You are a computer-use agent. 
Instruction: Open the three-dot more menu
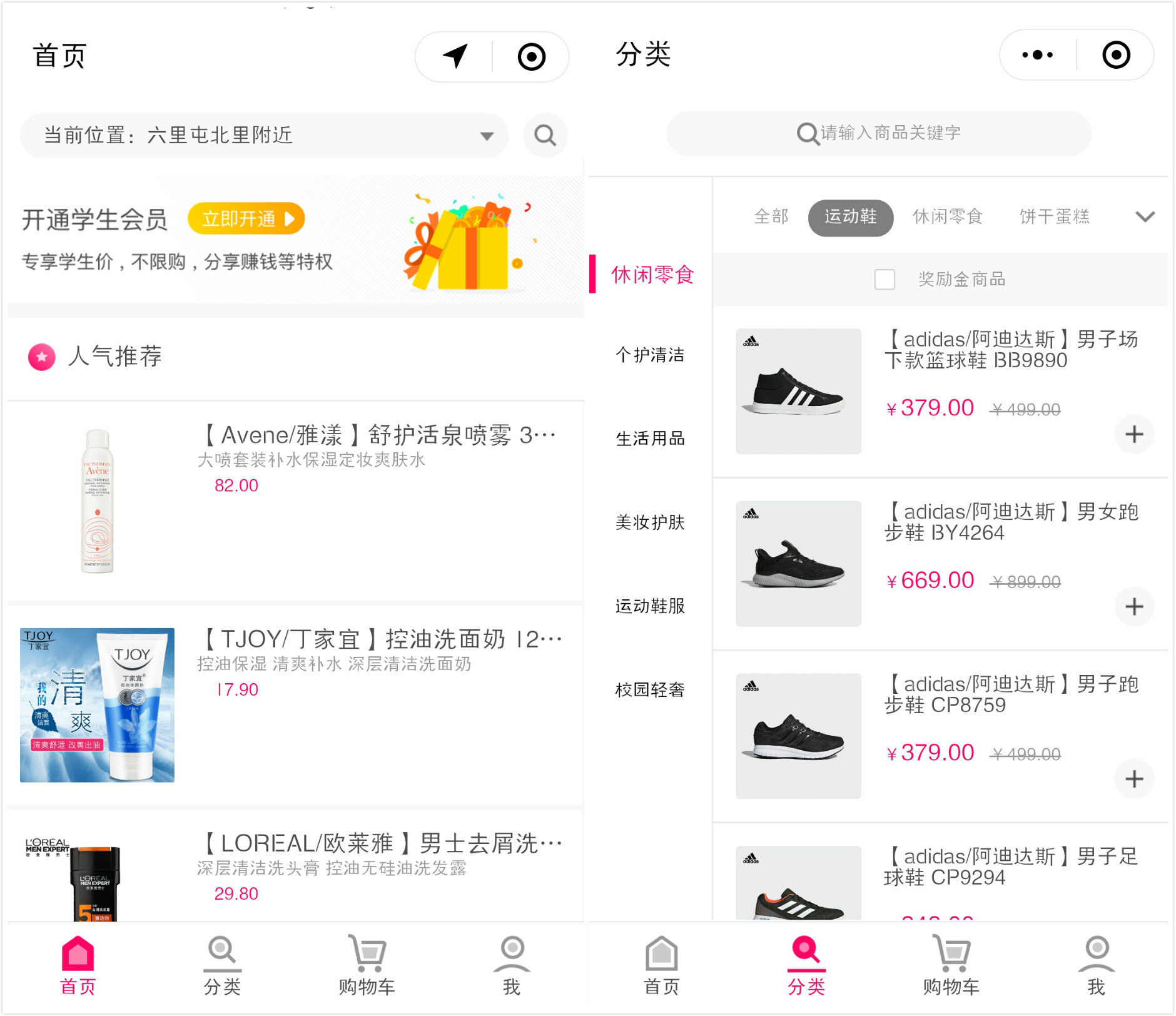1037,55
